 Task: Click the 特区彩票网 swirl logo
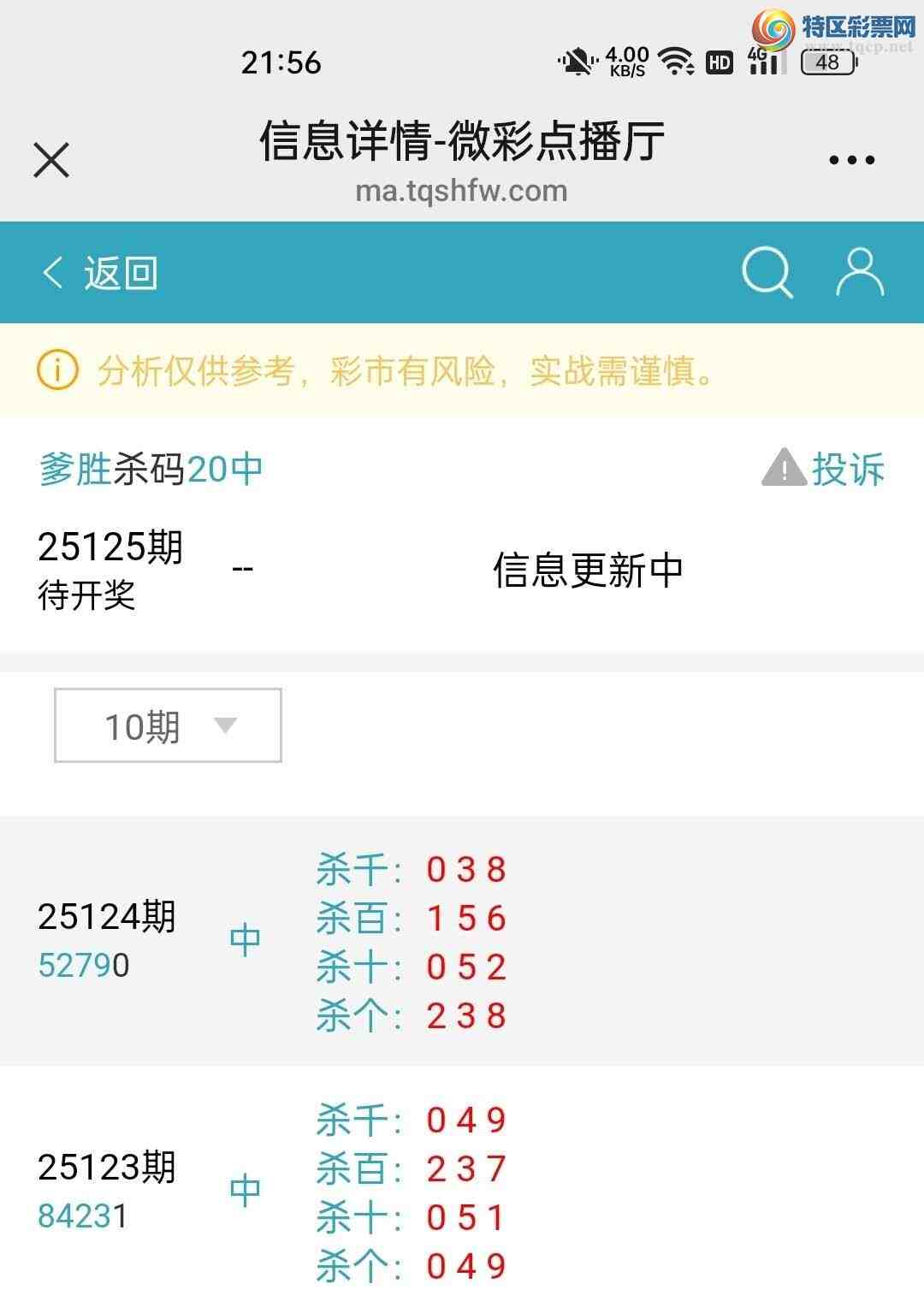pos(771,28)
